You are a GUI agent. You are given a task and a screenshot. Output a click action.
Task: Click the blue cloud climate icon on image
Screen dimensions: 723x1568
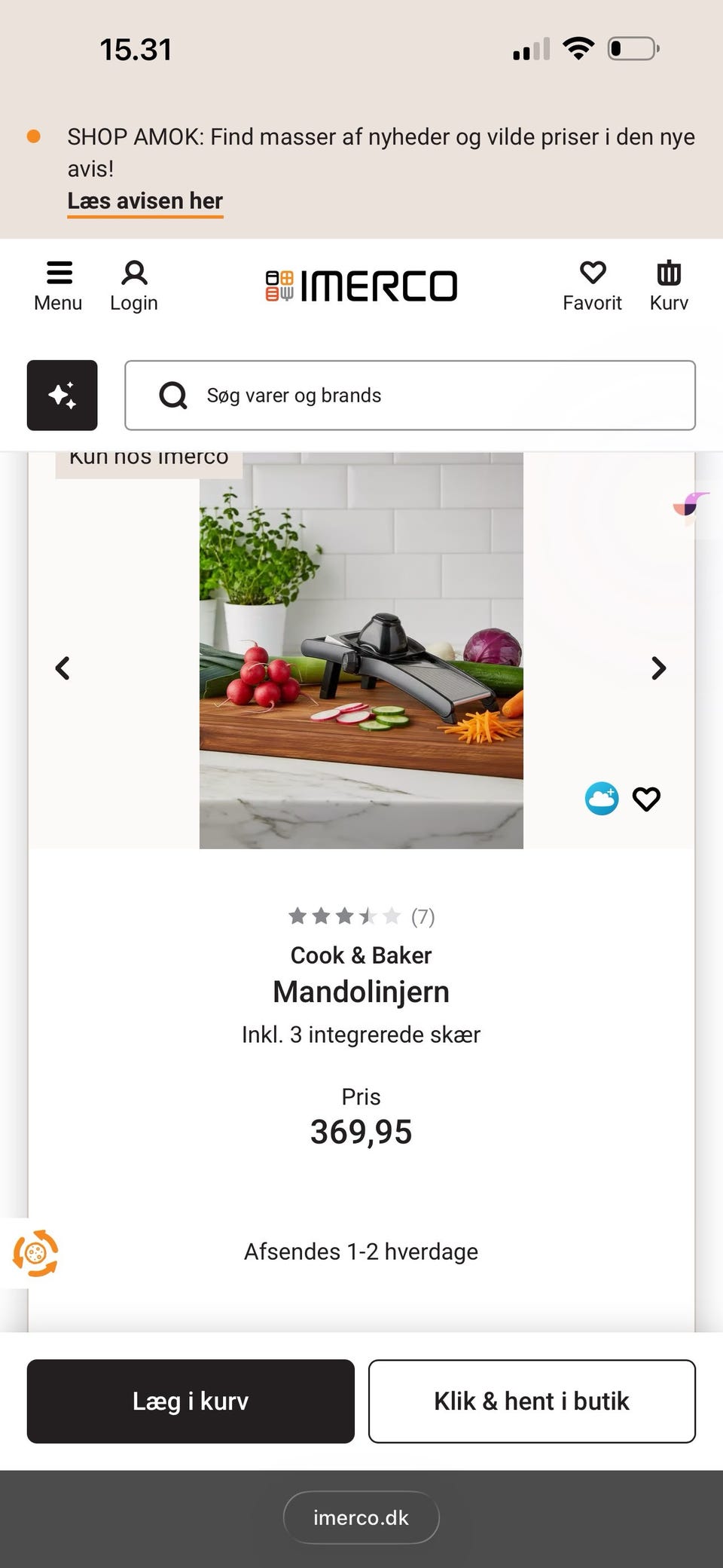point(600,799)
